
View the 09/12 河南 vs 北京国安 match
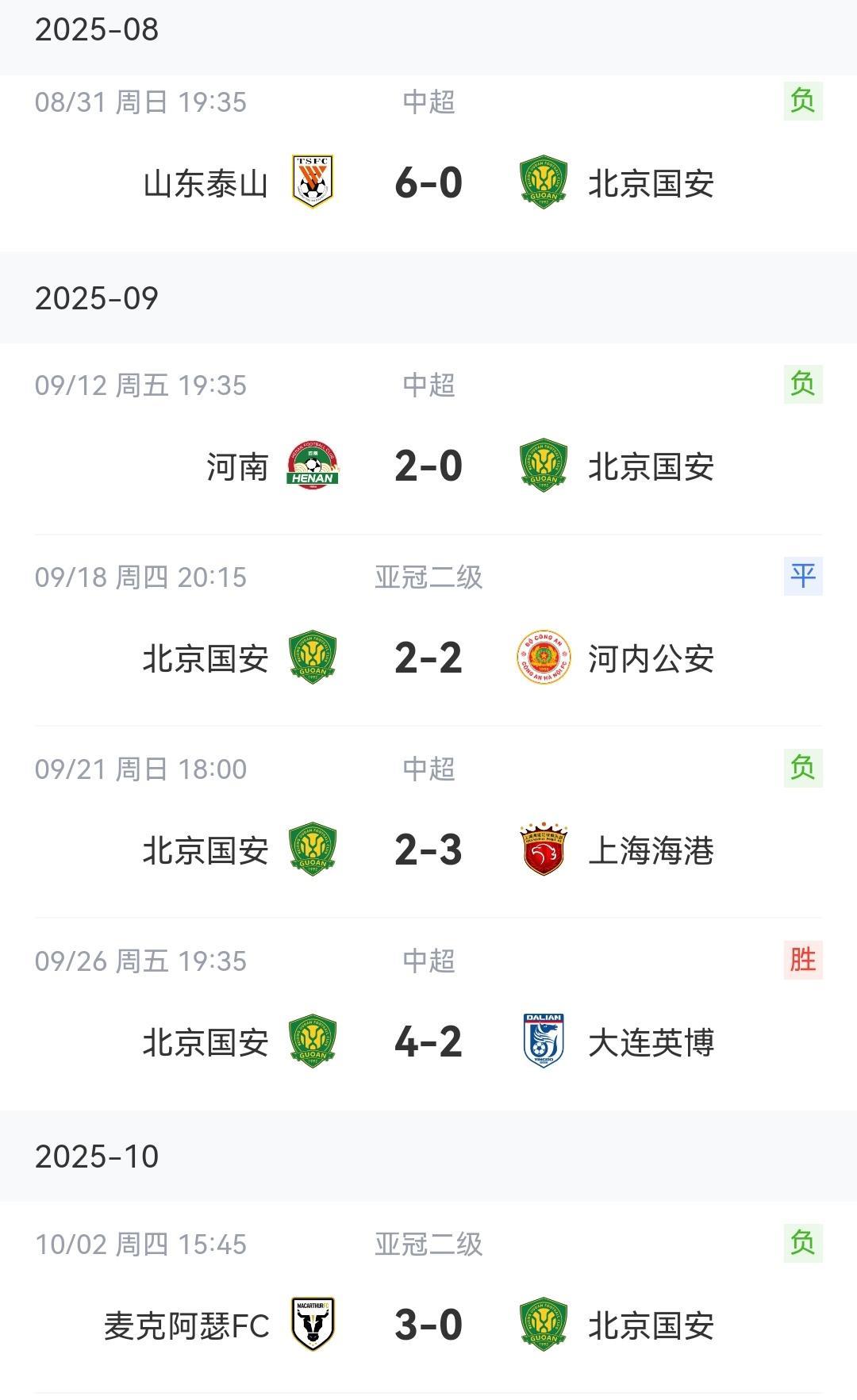click(x=428, y=466)
